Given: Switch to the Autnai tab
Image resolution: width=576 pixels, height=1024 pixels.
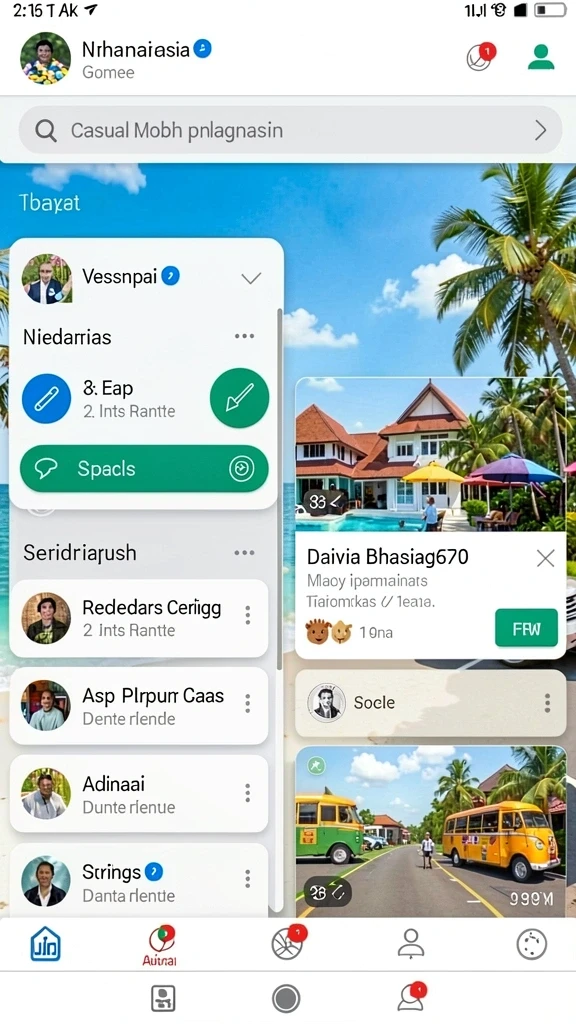Looking at the screenshot, I should click(160, 946).
